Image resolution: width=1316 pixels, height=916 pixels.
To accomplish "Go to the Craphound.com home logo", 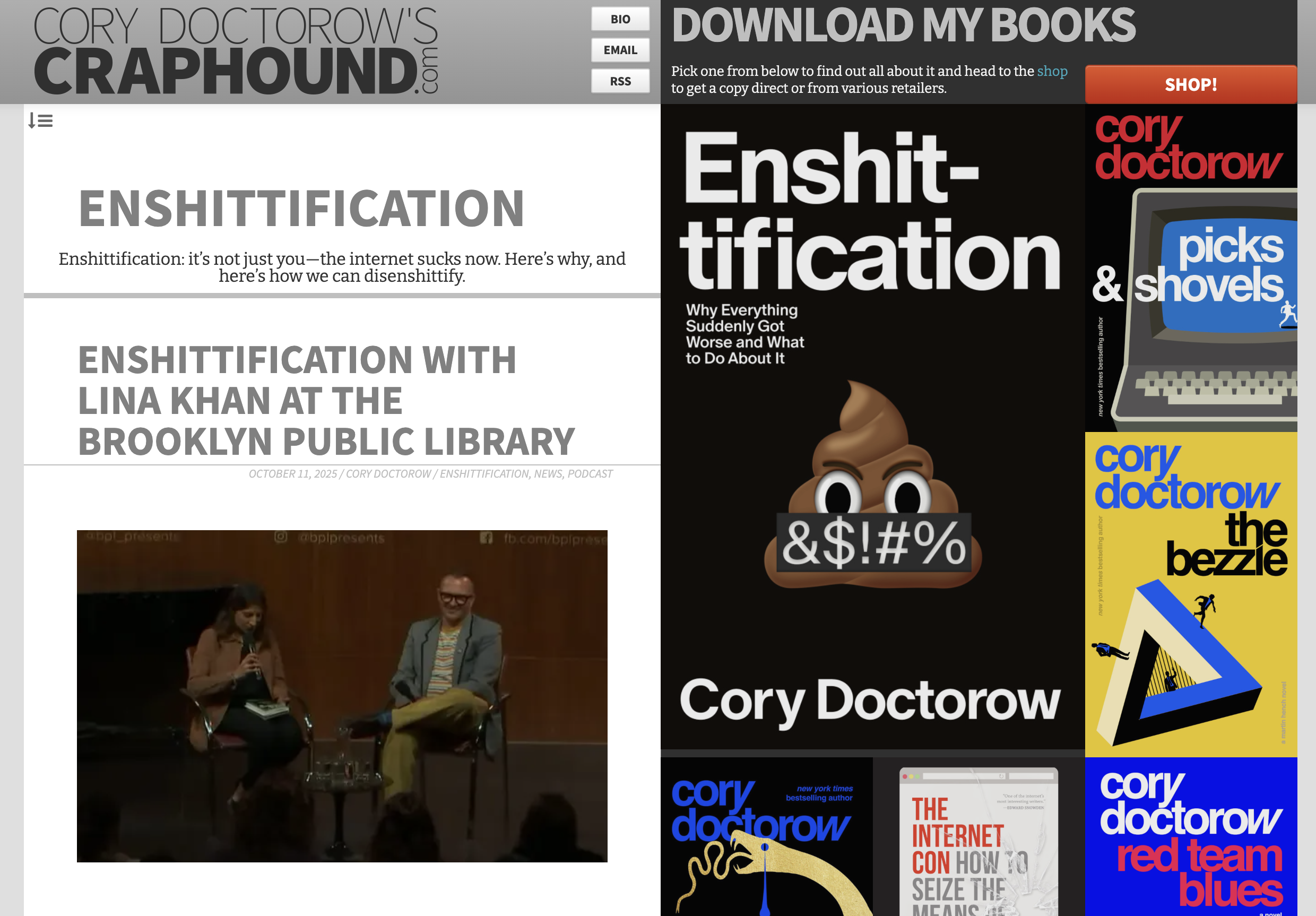I will [x=236, y=51].
